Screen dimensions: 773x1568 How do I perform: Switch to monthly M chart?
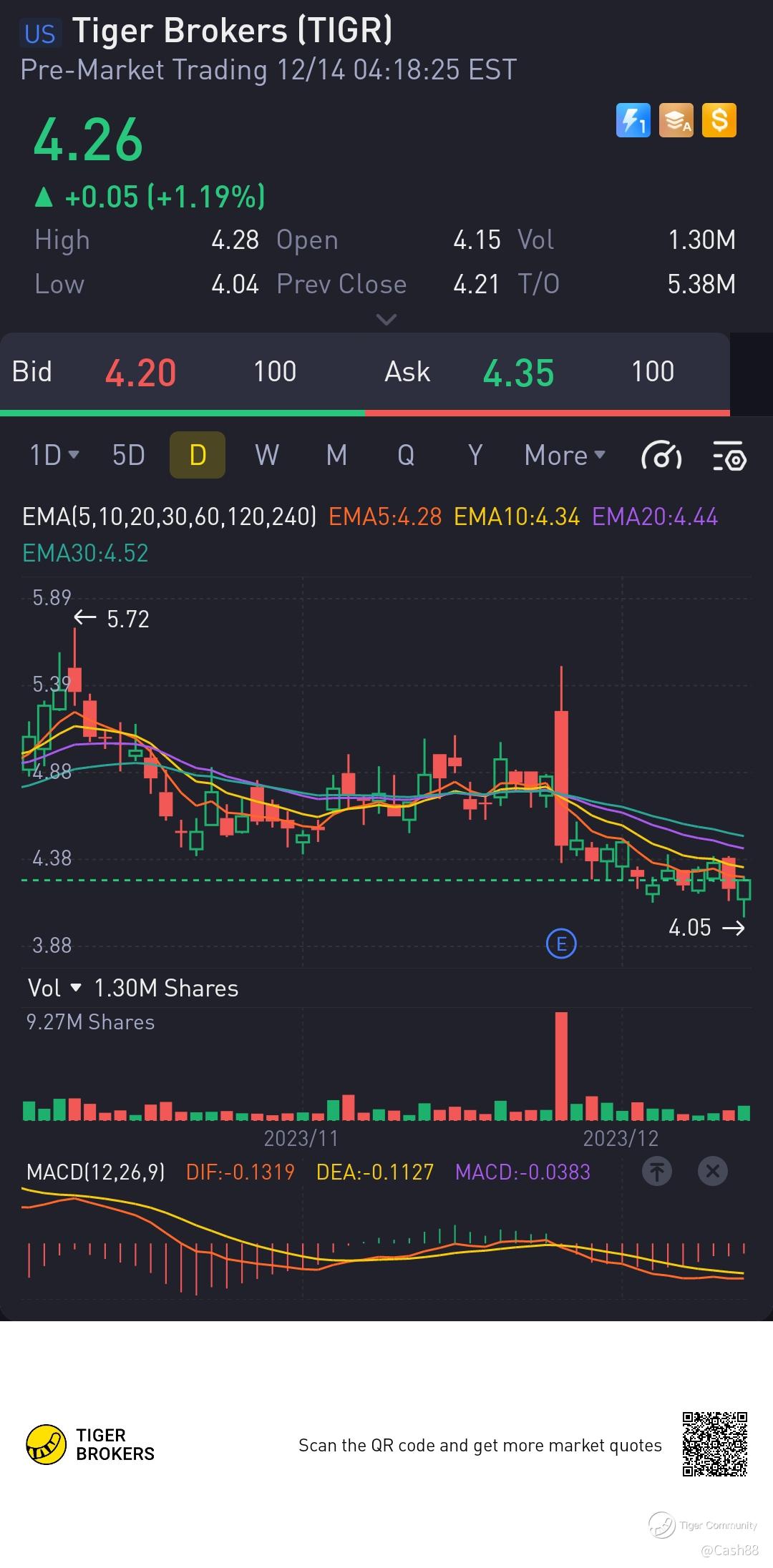click(336, 455)
